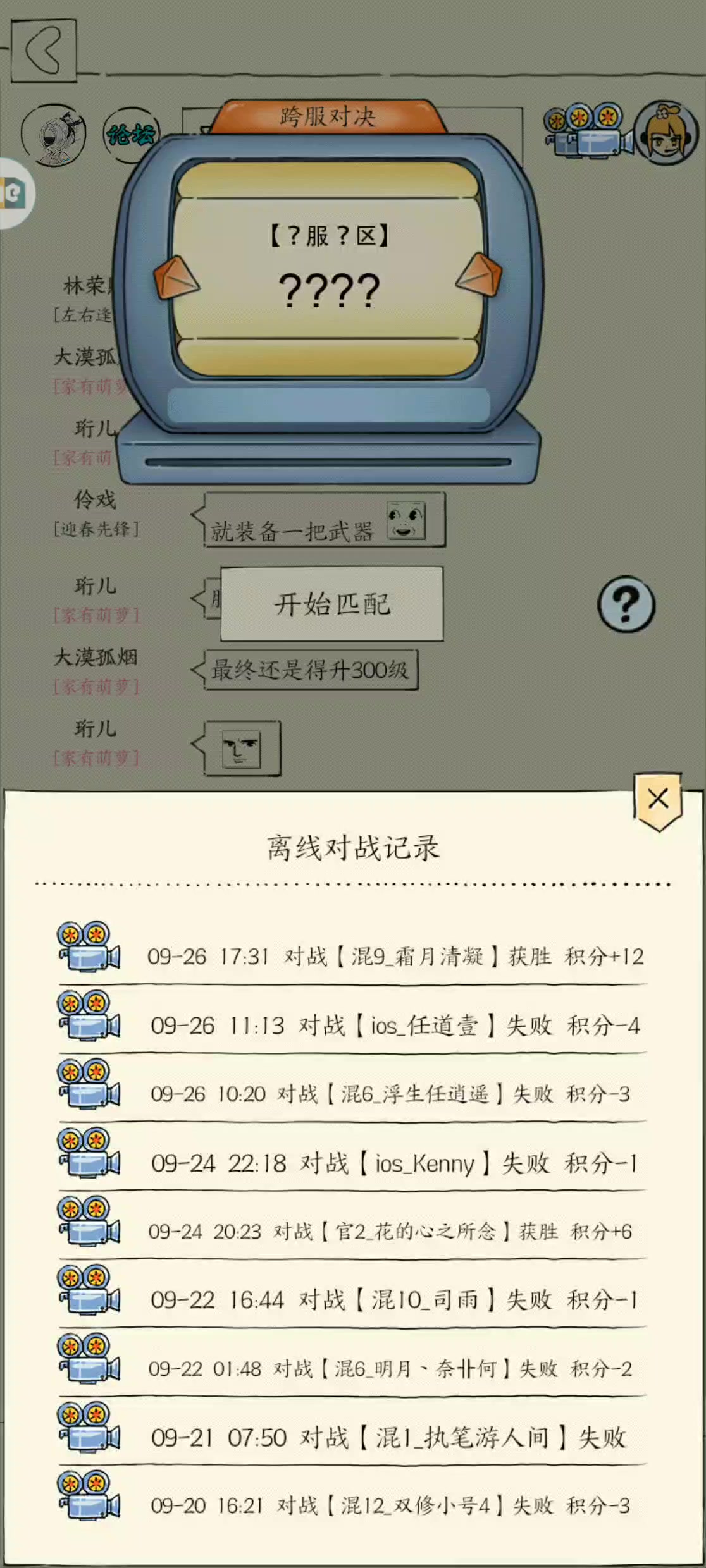The height and width of the screenshot is (1568, 706).
Task: Tap the girl avatar at top right
Action: (x=666, y=133)
